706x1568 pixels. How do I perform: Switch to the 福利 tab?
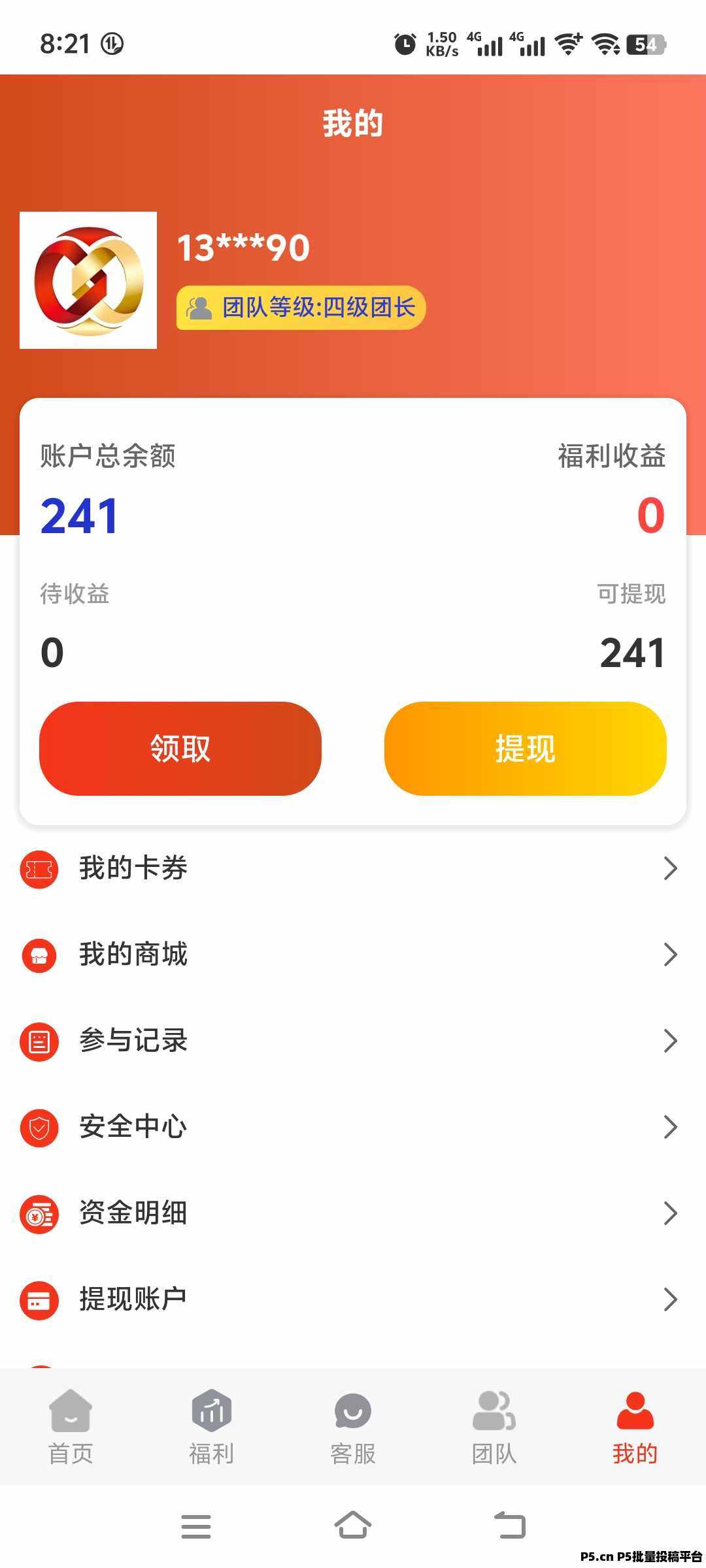(x=211, y=1428)
